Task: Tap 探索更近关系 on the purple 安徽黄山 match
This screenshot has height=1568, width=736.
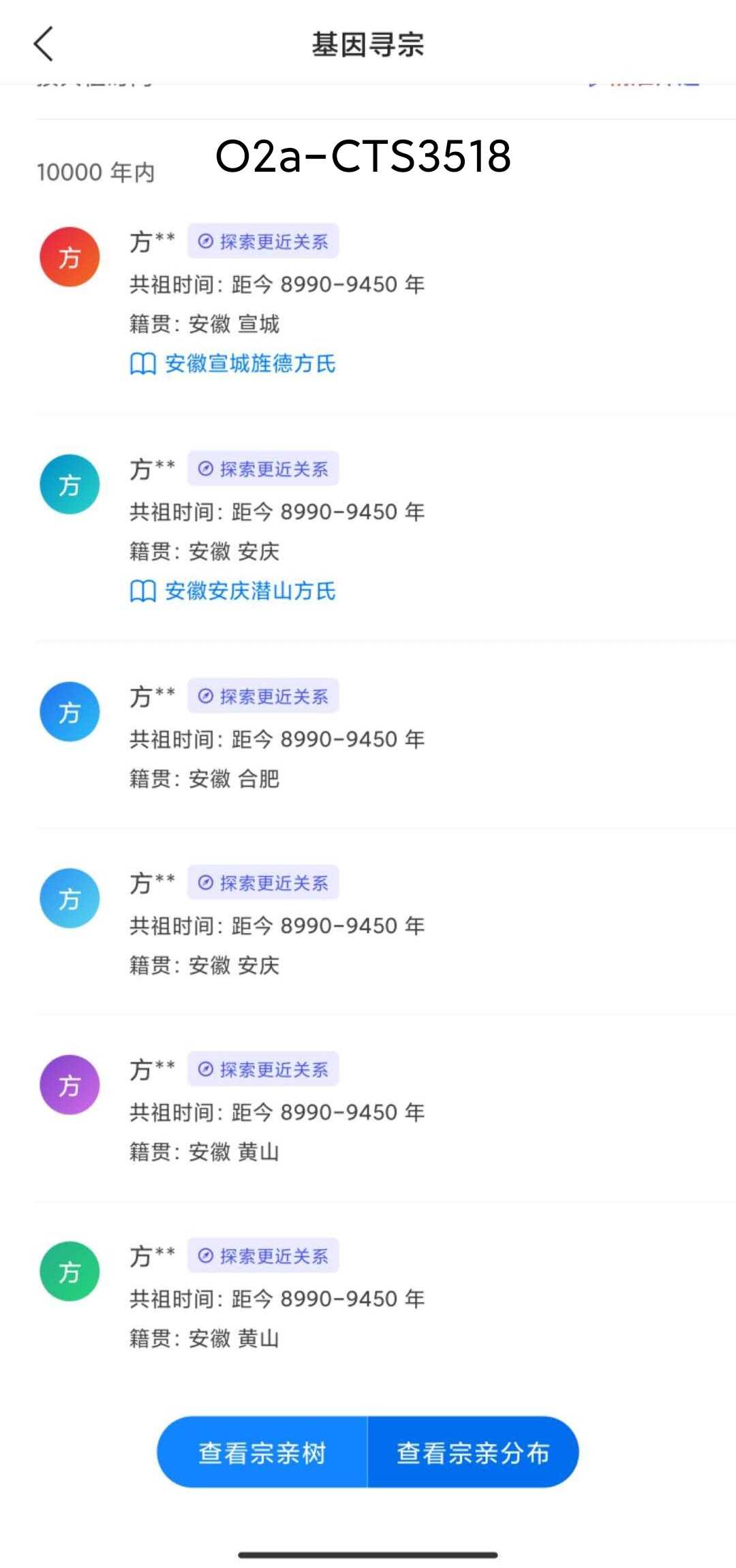Action: pyautogui.click(x=262, y=1069)
